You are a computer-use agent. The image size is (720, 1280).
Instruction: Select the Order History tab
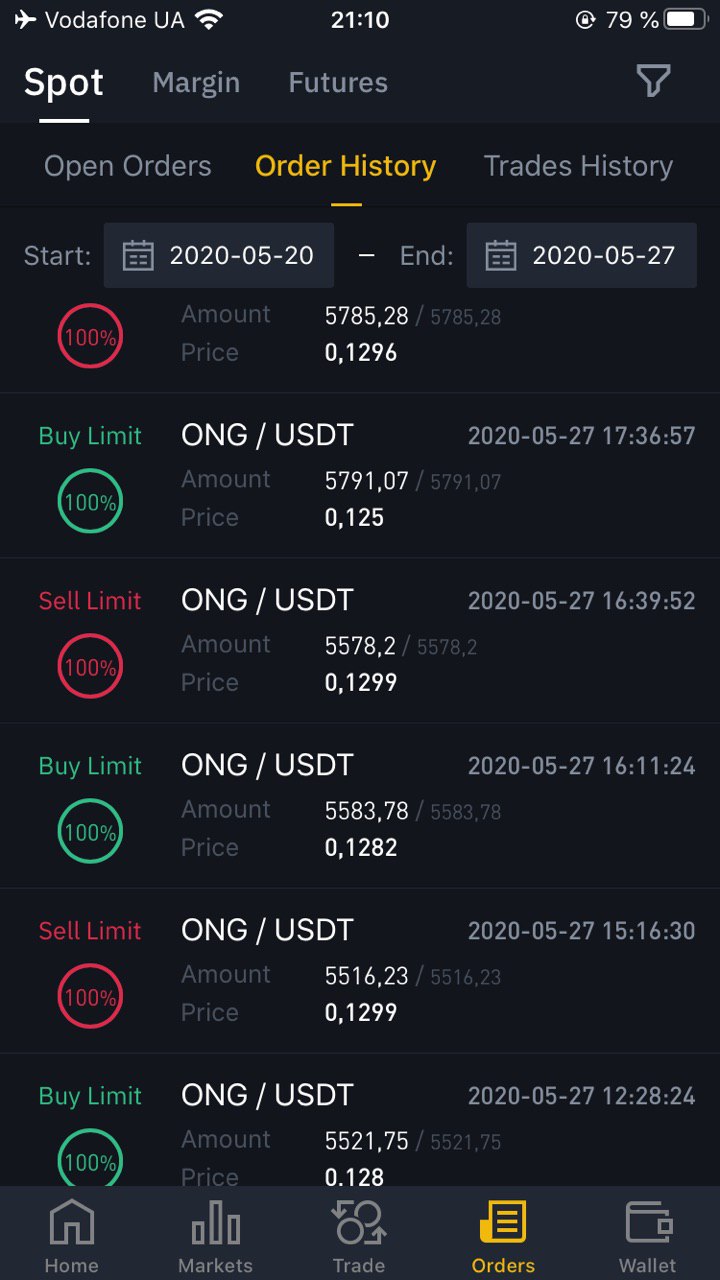pos(346,166)
